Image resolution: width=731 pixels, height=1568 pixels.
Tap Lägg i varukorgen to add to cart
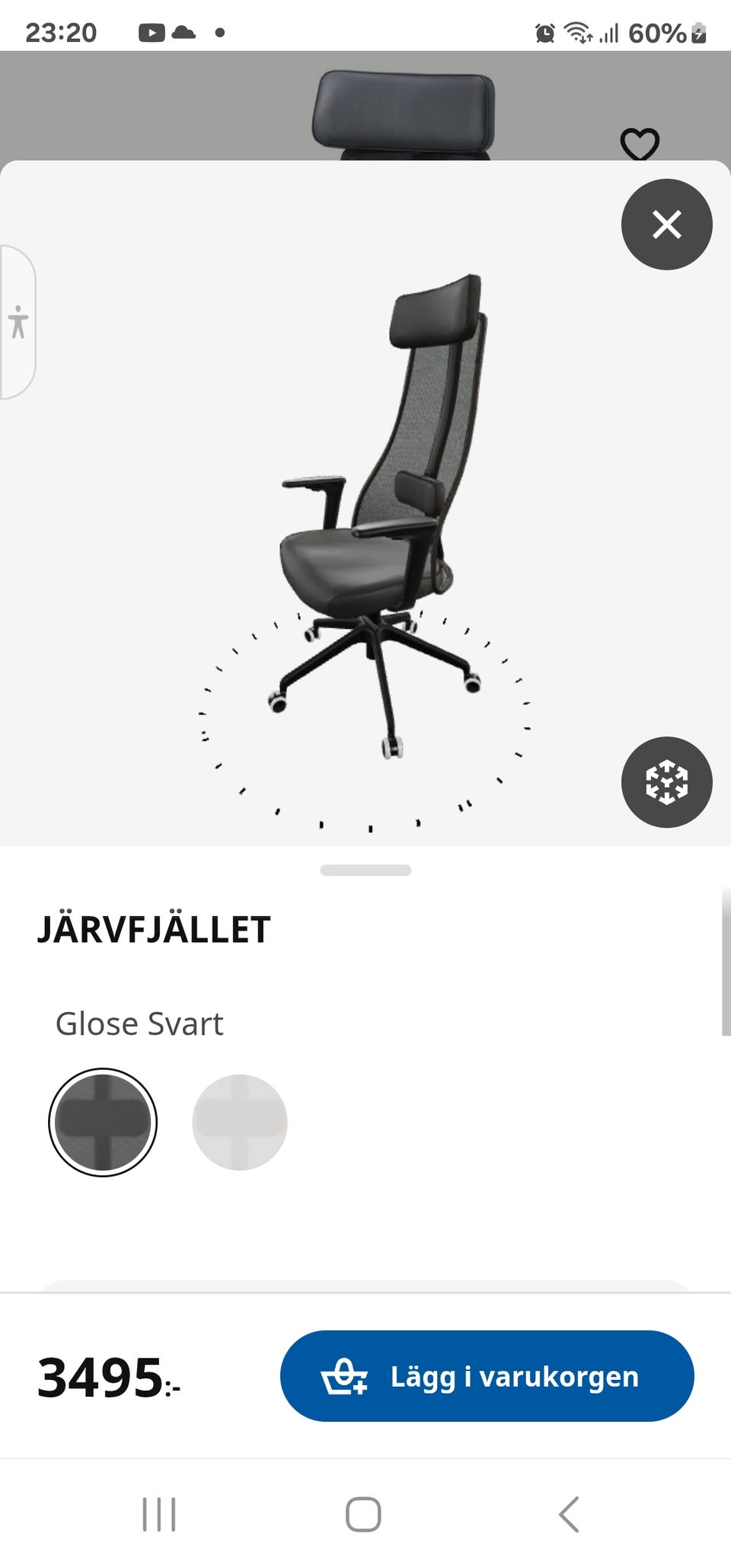coord(487,1376)
